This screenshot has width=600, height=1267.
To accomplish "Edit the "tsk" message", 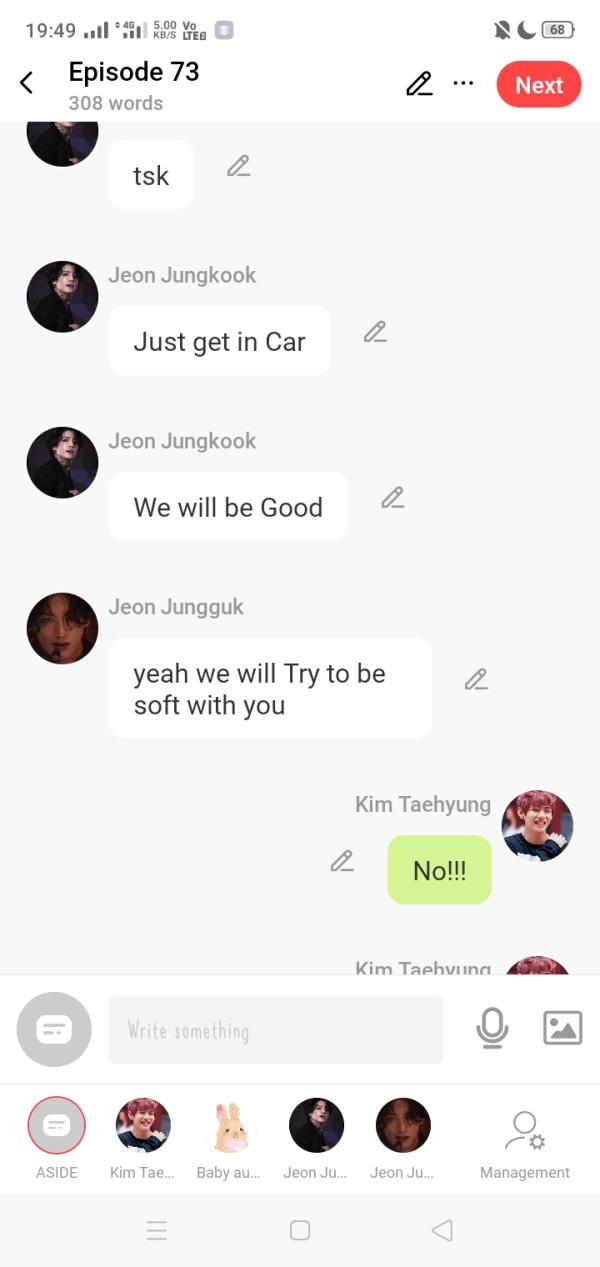I will click(x=238, y=166).
